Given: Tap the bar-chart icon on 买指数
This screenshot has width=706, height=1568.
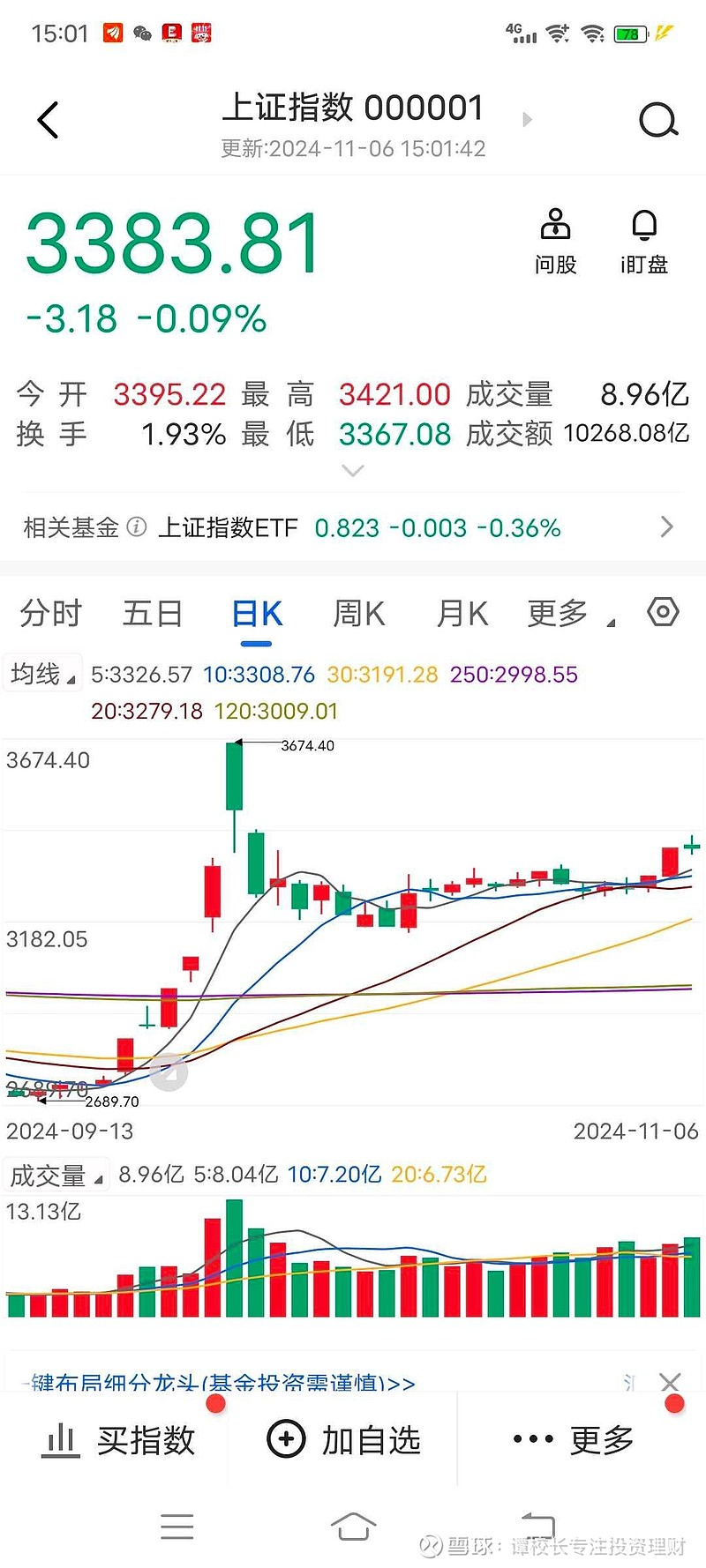Looking at the screenshot, I should (x=59, y=1438).
